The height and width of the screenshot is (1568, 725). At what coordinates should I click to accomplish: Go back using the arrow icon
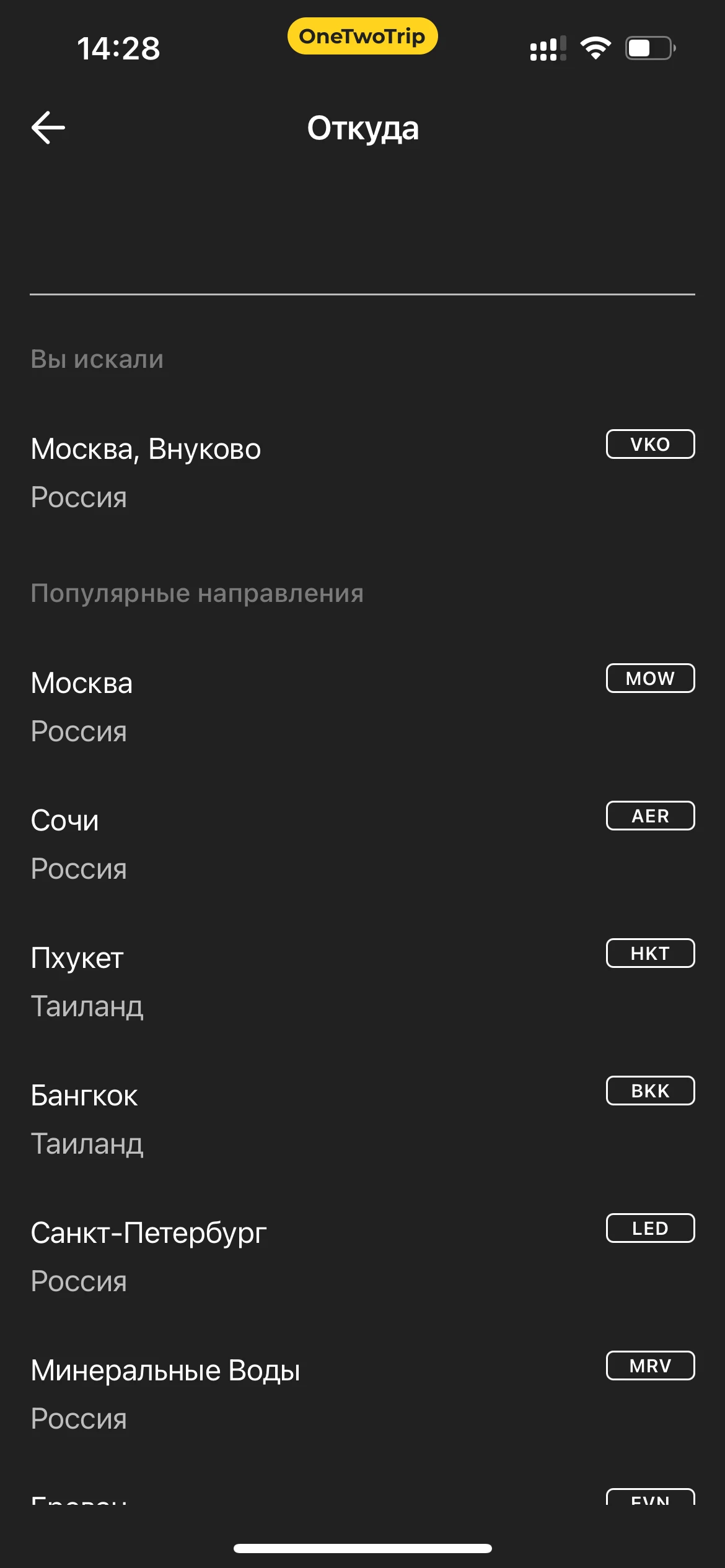tap(48, 128)
